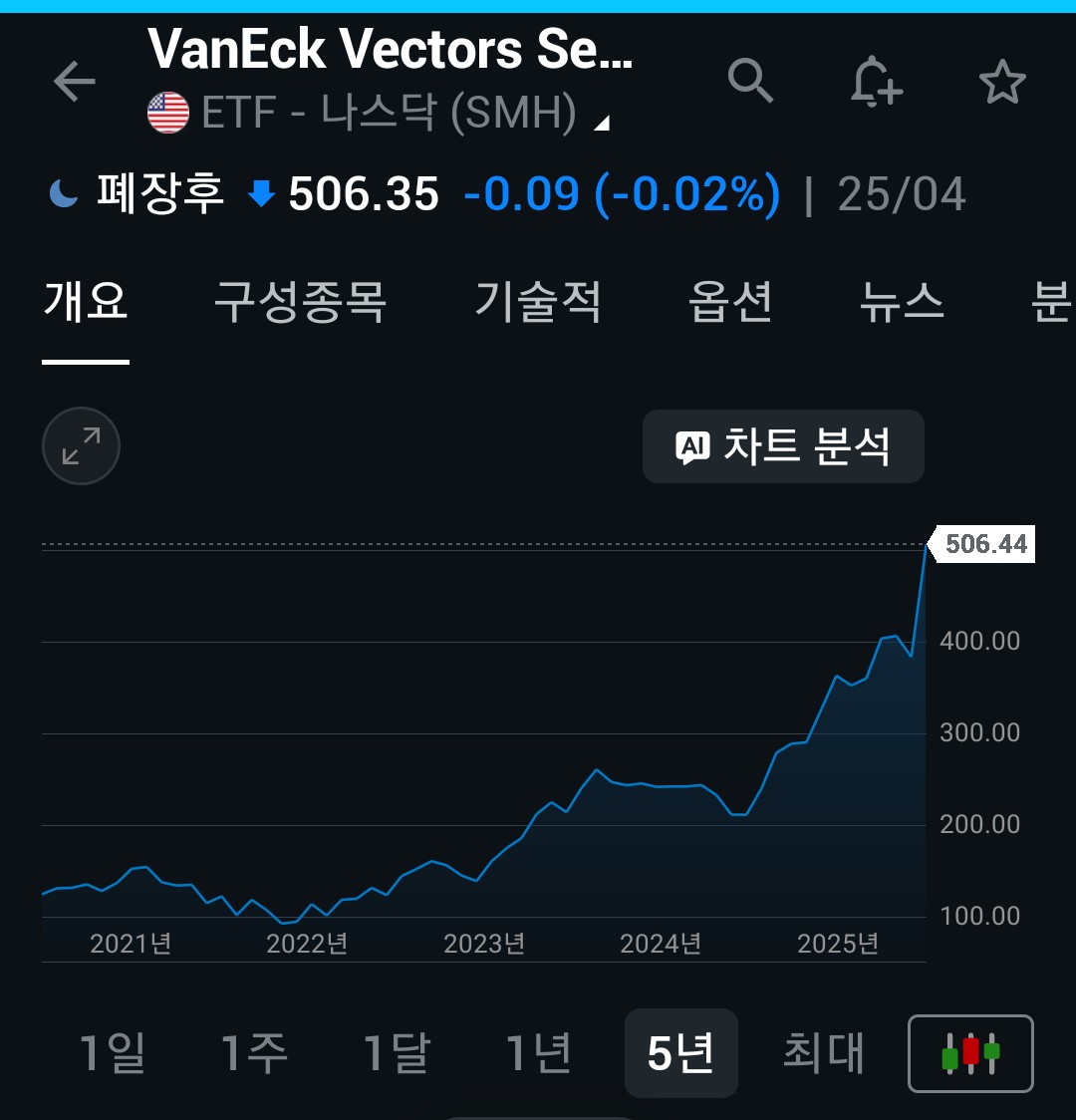The width and height of the screenshot is (1076, 1120).
Task: Switch to the 구성종목 tab
Action: point(300,302)
